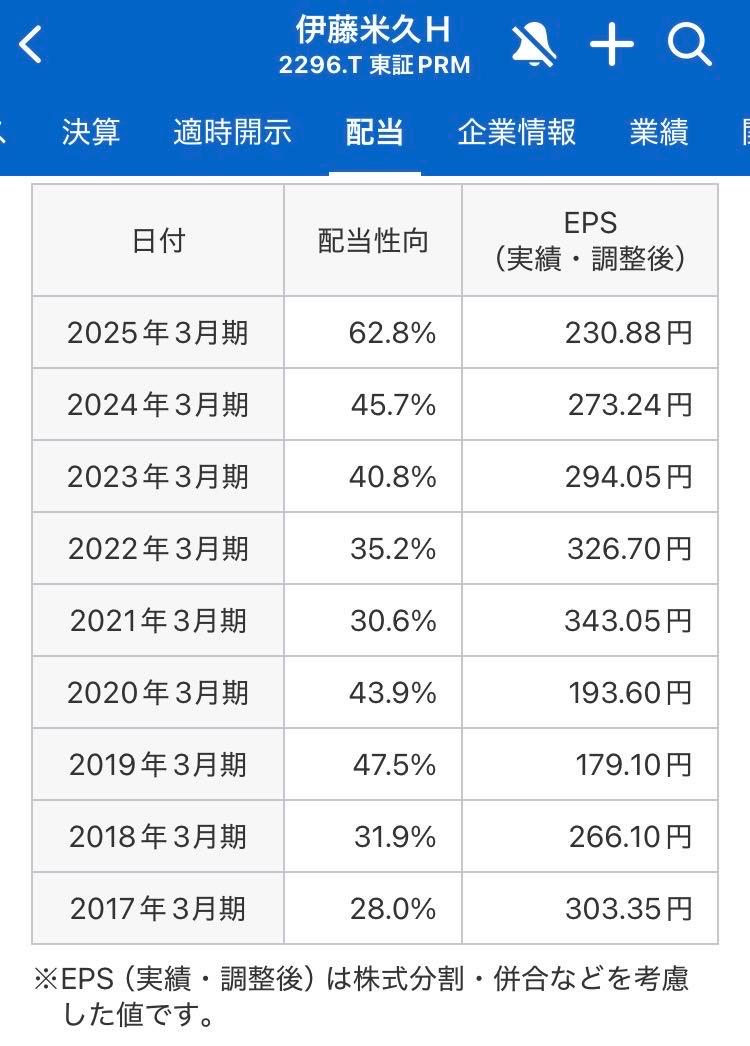Add stock to watchlist with the plus icon

[614, 44]
